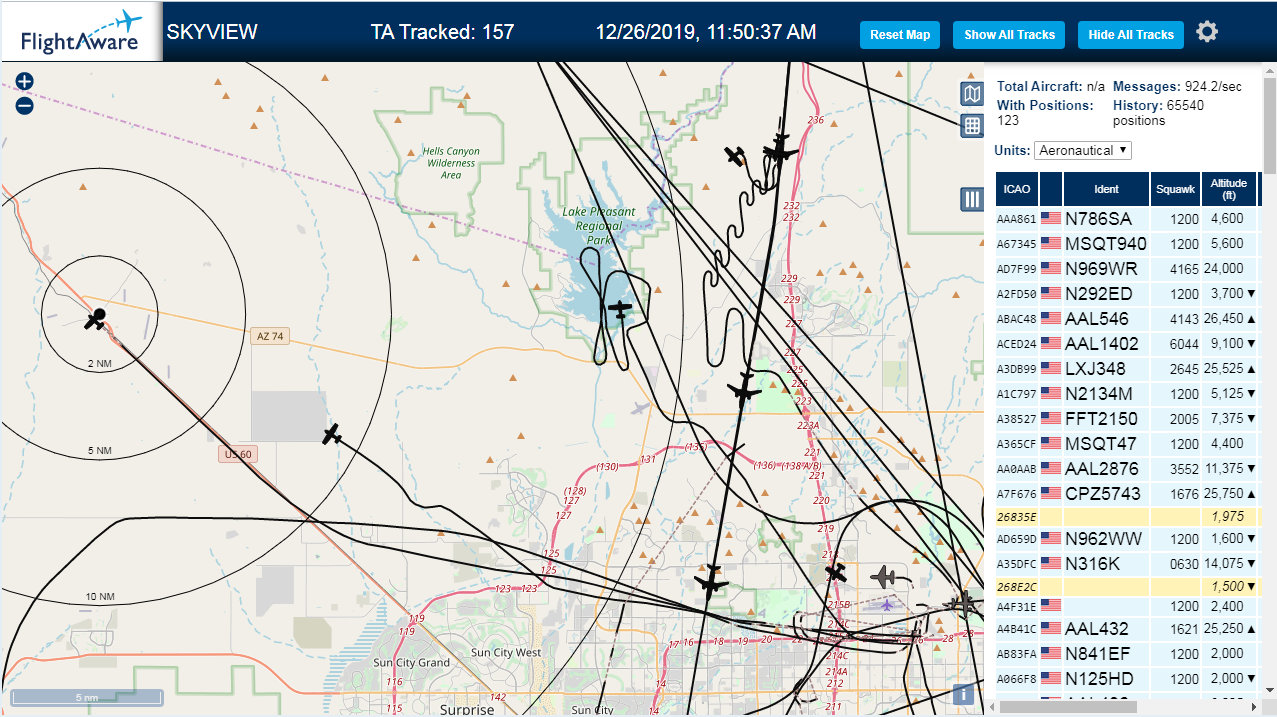
Task: Select flight FFT2150 in the table
Action: (x=1126, y=419)
